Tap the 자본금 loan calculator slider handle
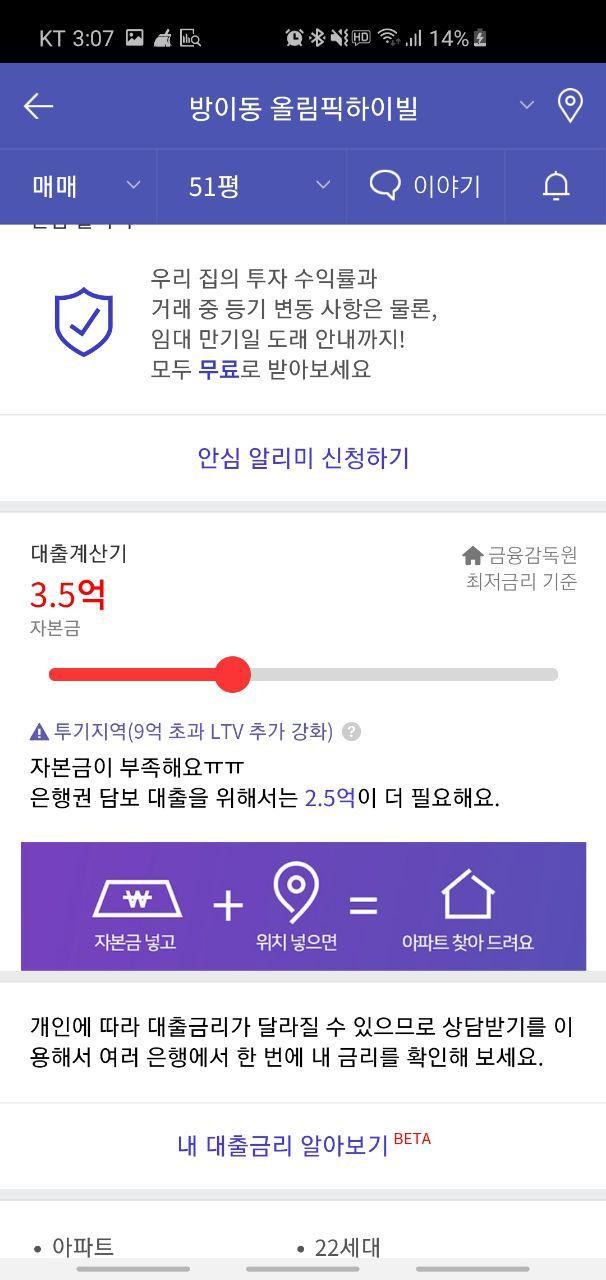The width and height of the screenshot is (606, 1280). pyautogui.click(x=233, y=674)
